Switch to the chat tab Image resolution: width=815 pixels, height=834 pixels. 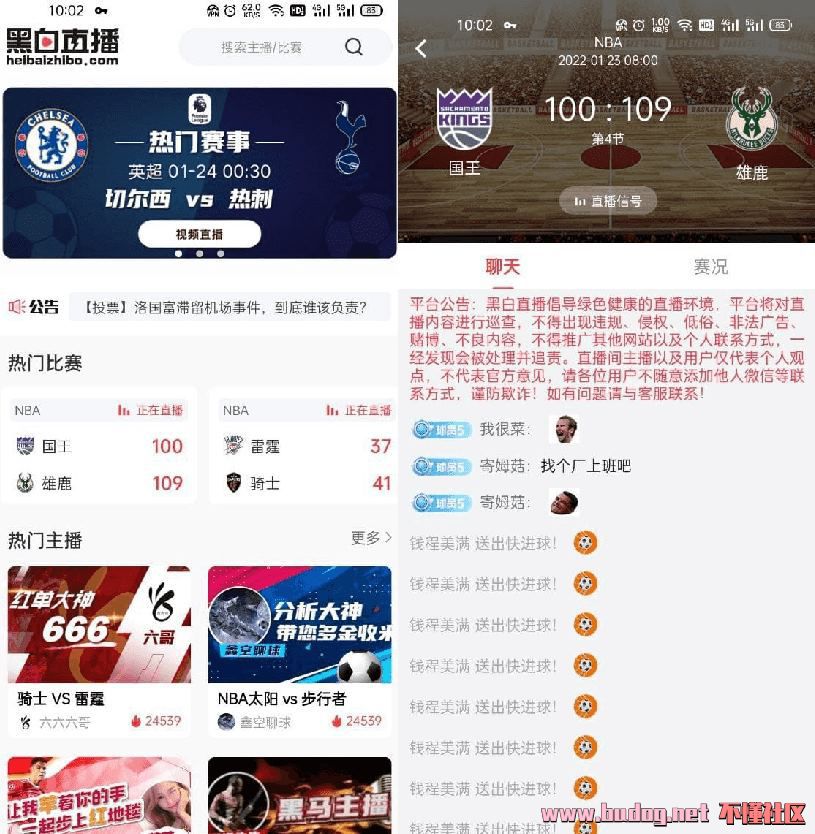point(503,267)
